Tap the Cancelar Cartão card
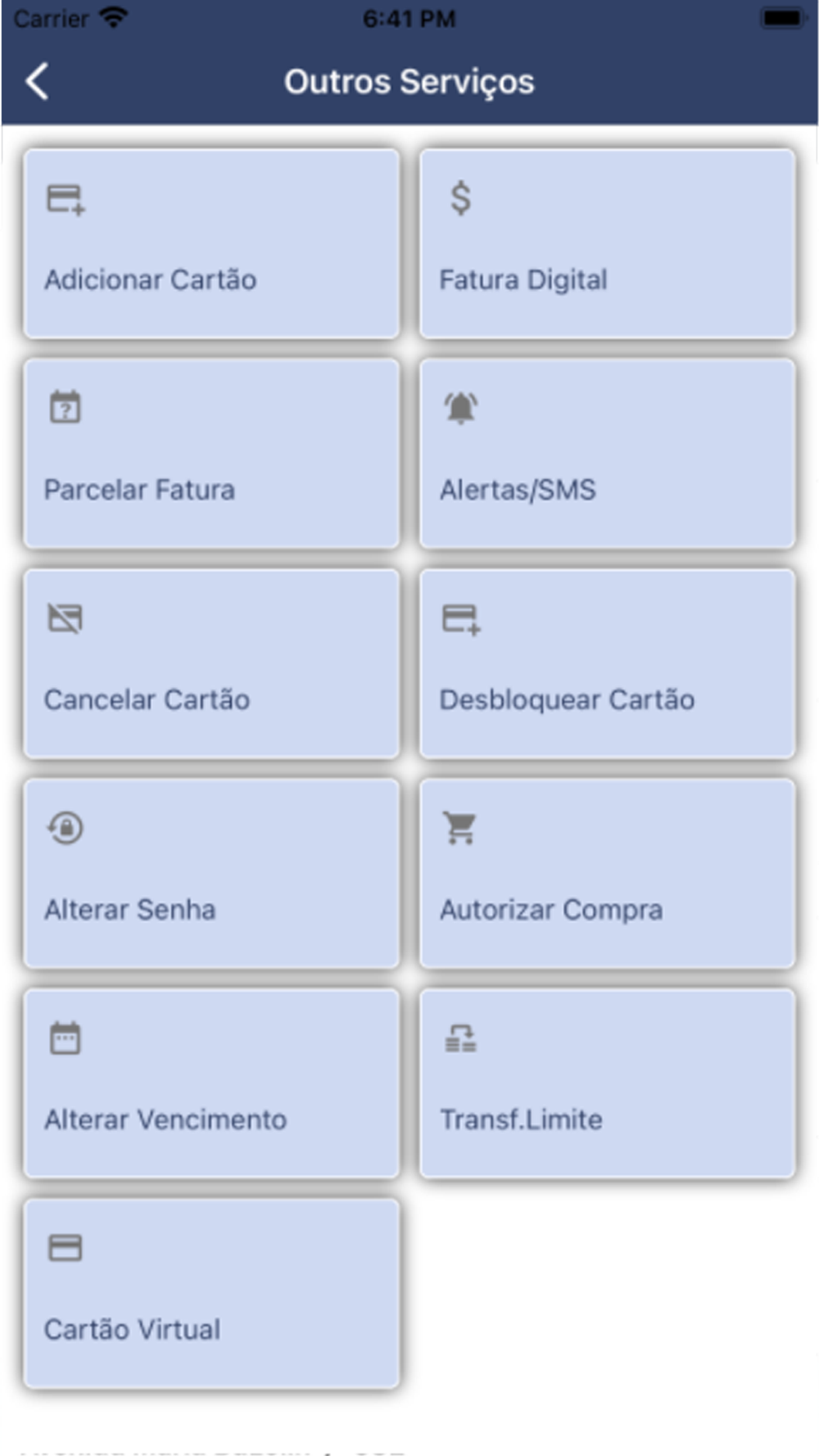 (211, 664)
